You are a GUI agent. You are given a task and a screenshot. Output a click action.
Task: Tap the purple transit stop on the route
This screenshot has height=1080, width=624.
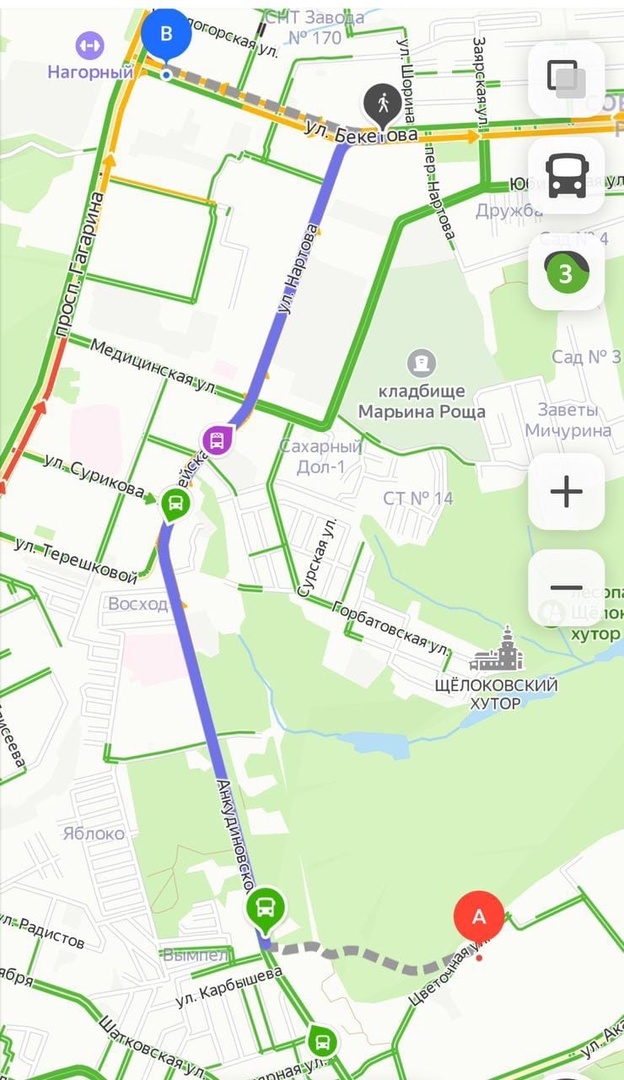(x=218, y=438)
